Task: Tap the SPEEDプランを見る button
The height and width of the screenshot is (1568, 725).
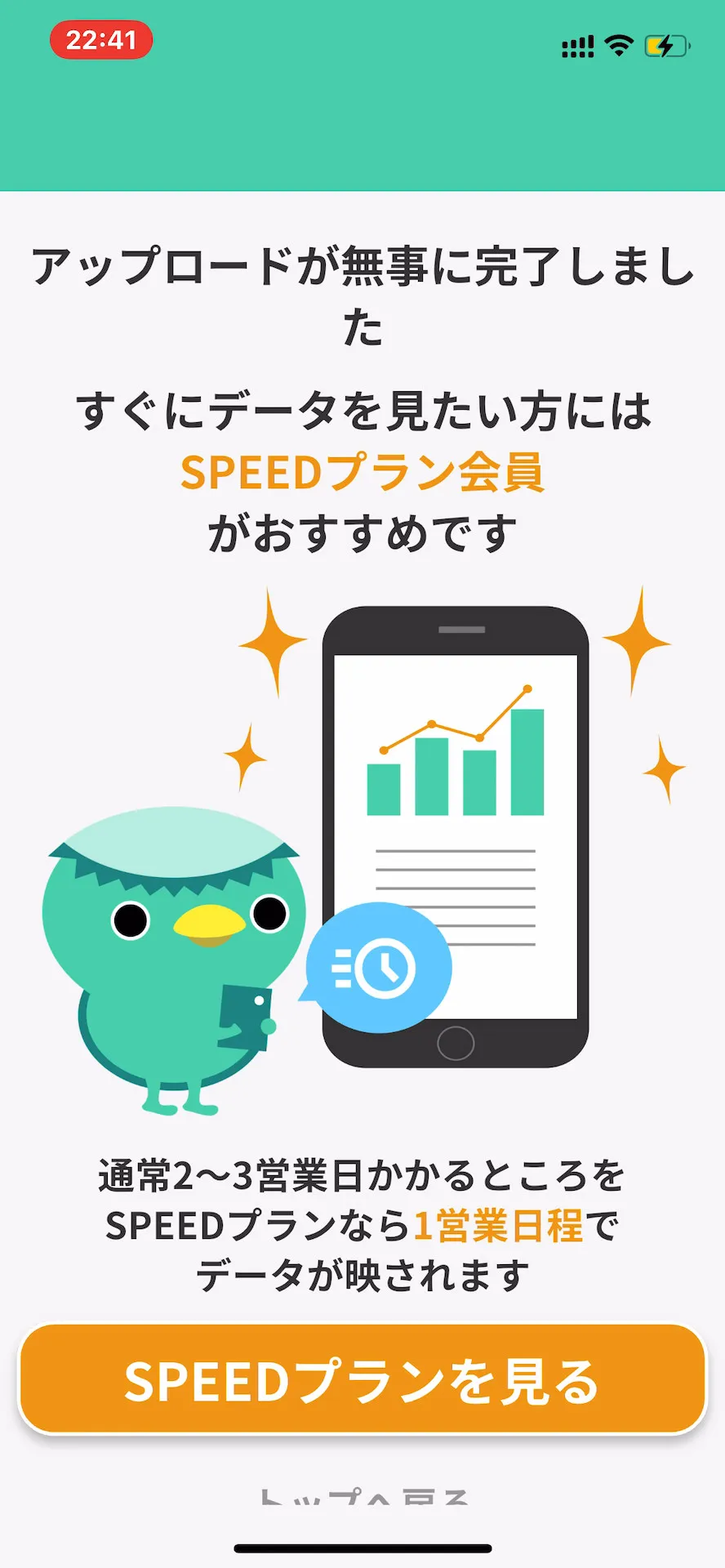Action: click(362, 1380)
